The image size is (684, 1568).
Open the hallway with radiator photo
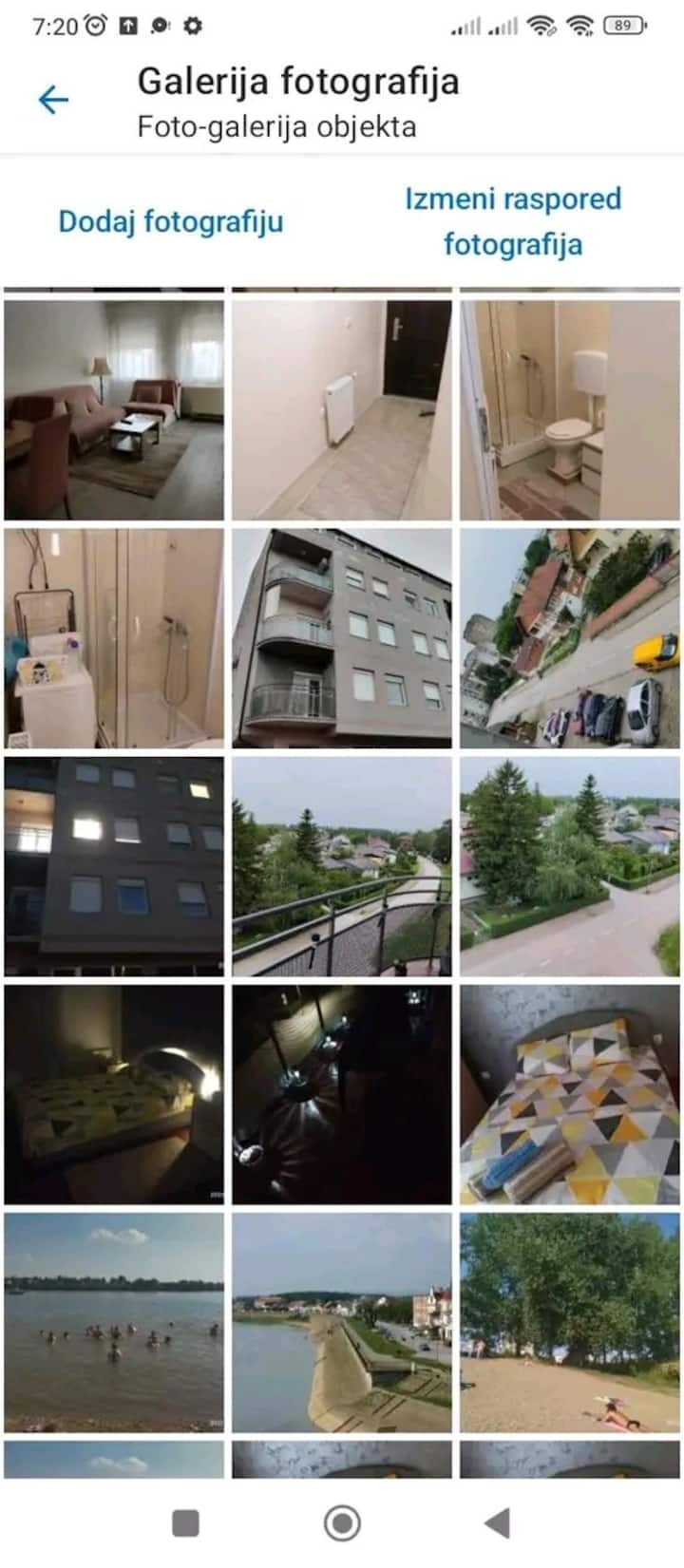pyautogui.click(x=342, y=410)
